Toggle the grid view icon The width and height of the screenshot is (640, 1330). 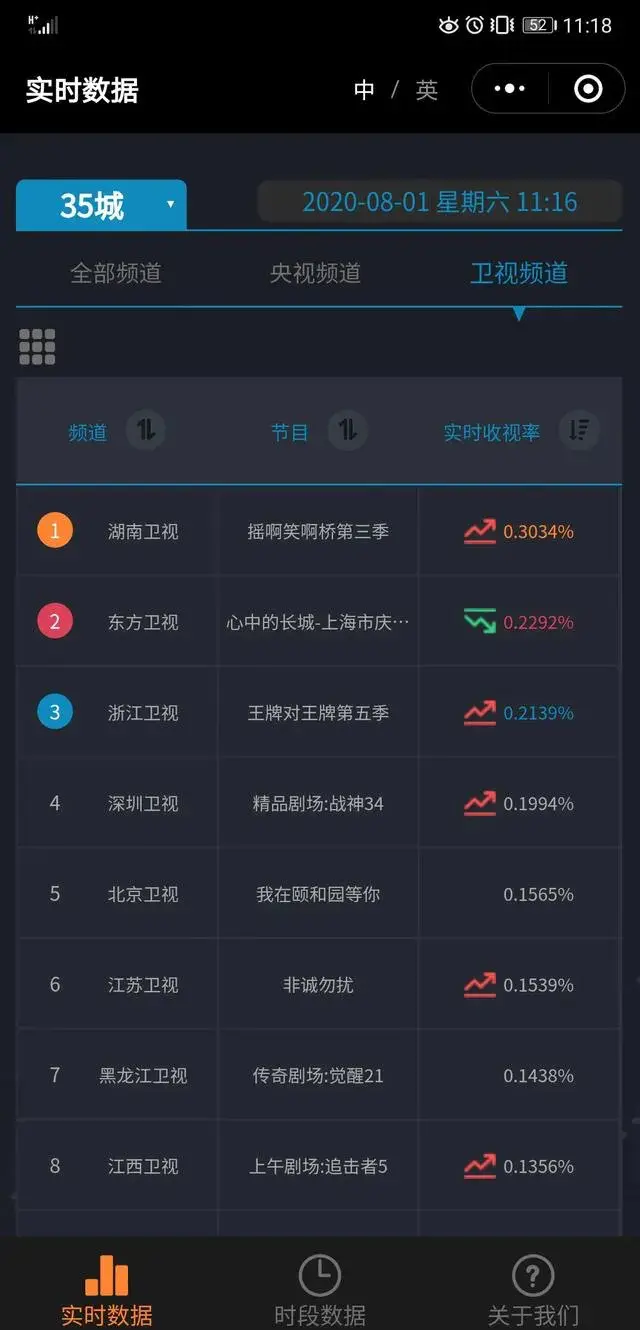pos(37,347)
